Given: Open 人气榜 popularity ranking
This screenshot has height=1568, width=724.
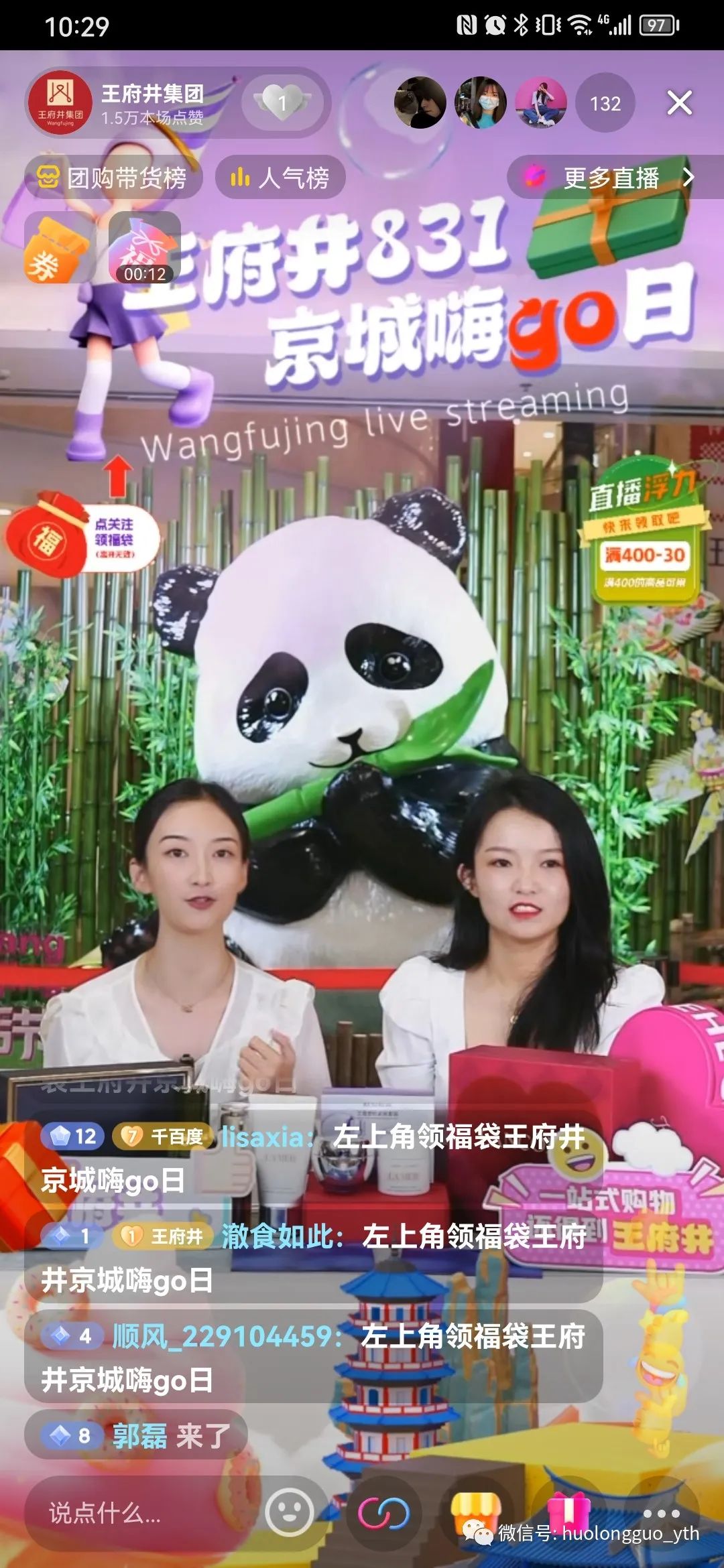Looking at the screenshot, I should click(280, 178).
